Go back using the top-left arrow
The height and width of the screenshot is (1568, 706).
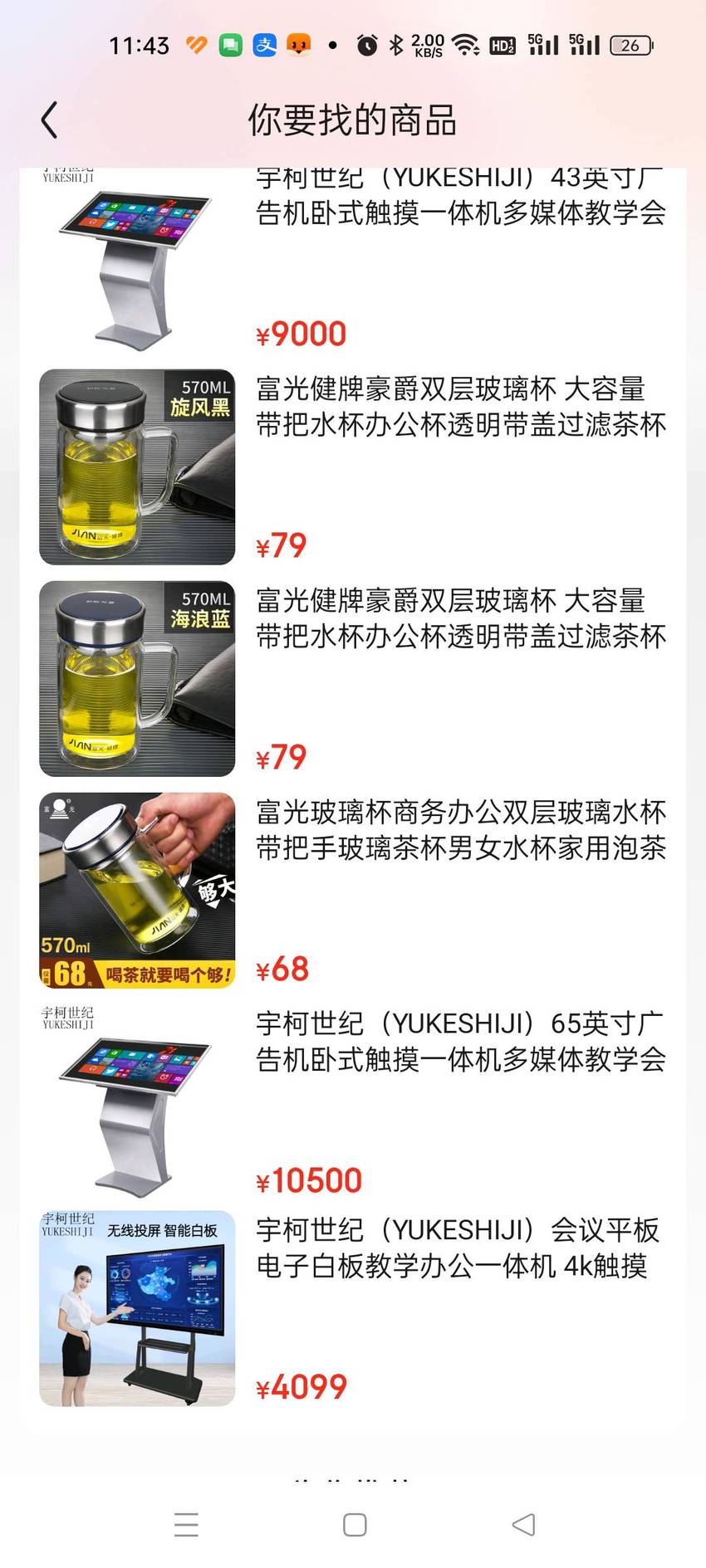(49, 120)
